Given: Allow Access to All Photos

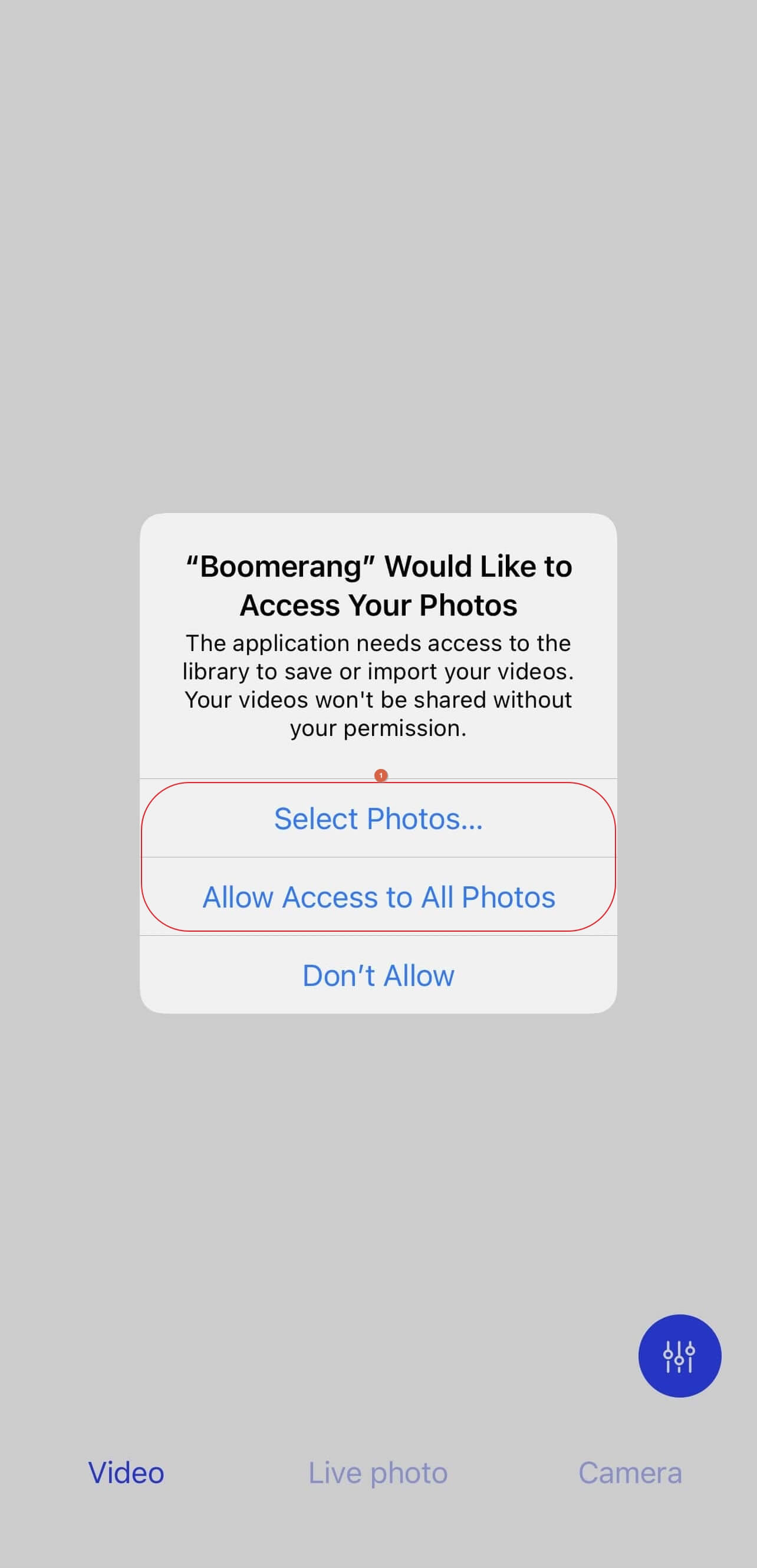Looking at the screenshot, I should 378,897.
